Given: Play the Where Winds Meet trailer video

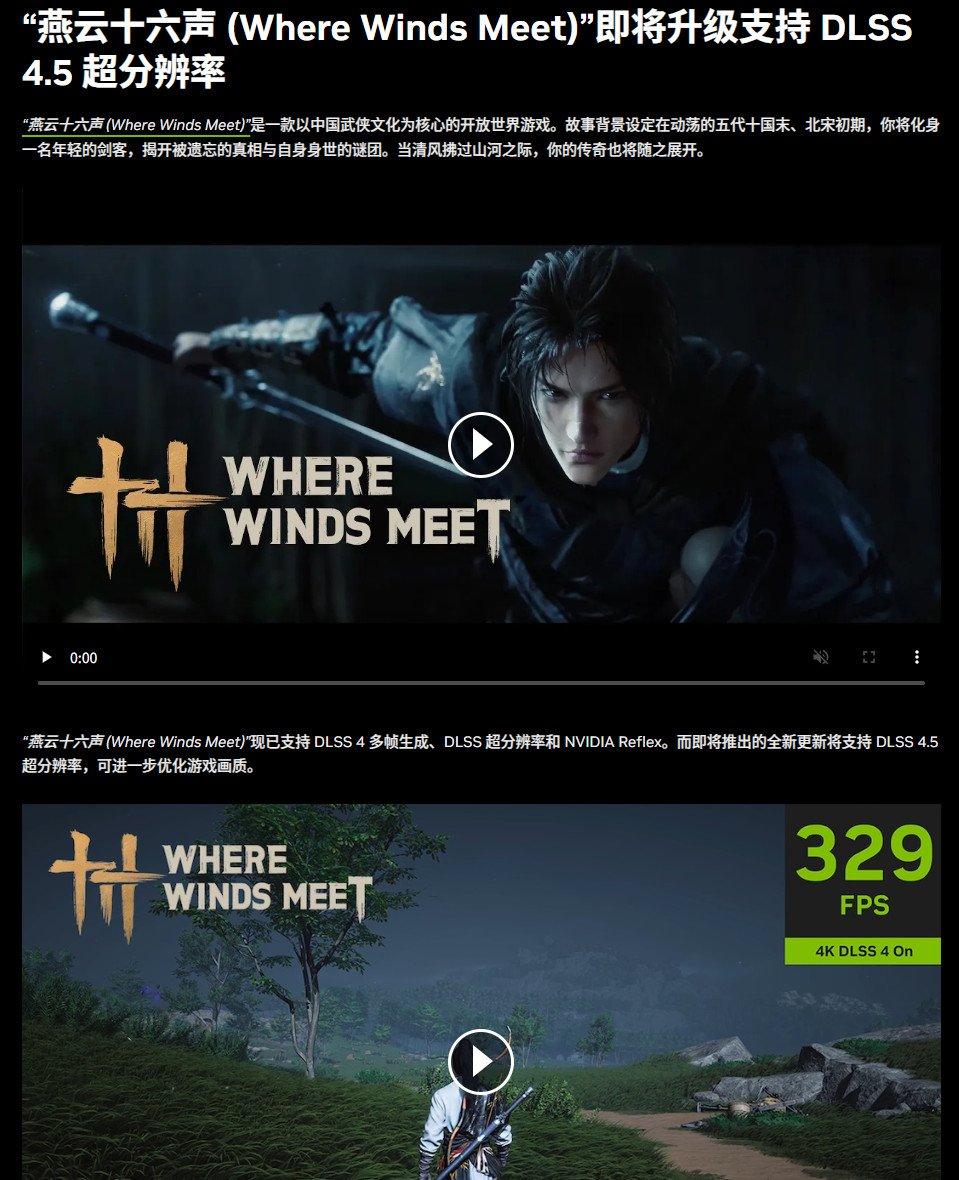Looking at the screenshot, I should 480,445.
